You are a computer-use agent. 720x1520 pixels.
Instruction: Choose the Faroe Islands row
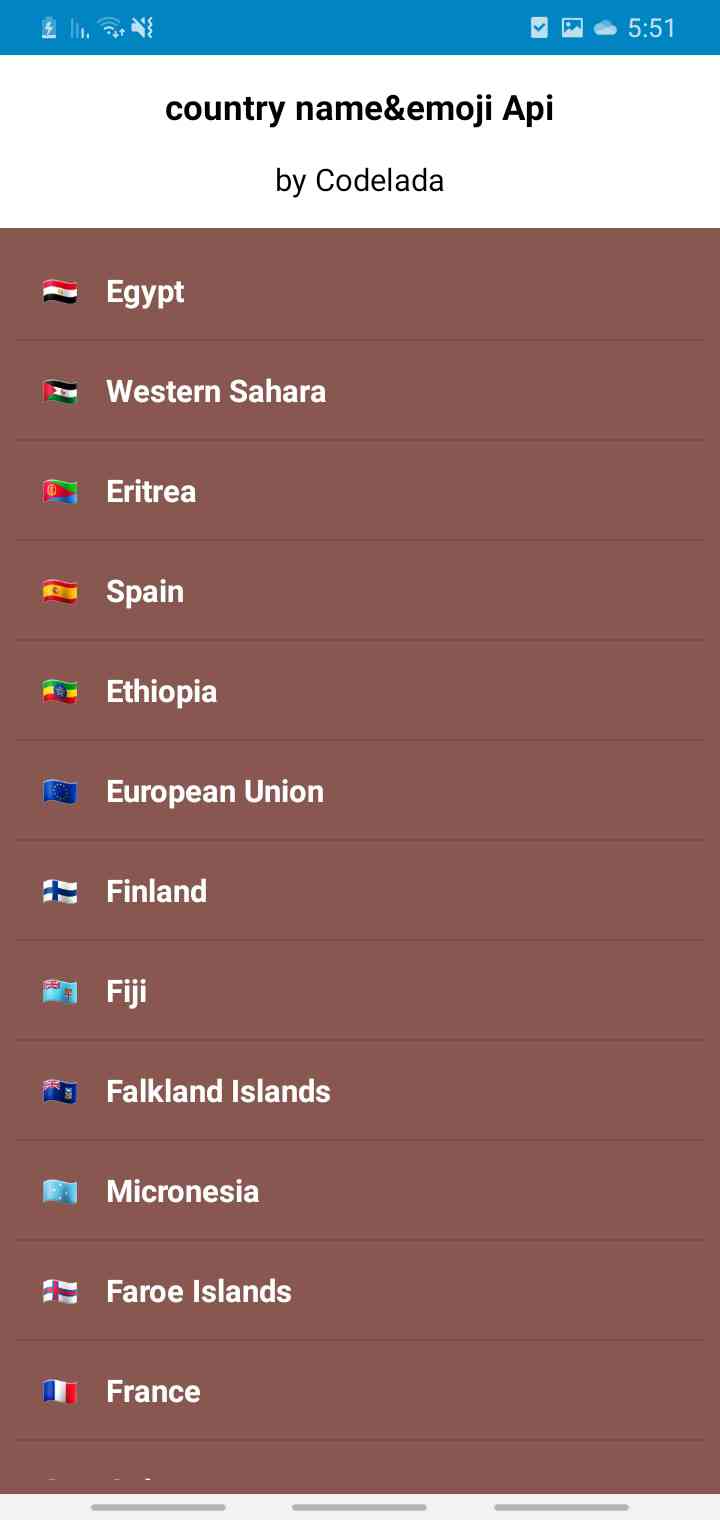click(360, 1291)
